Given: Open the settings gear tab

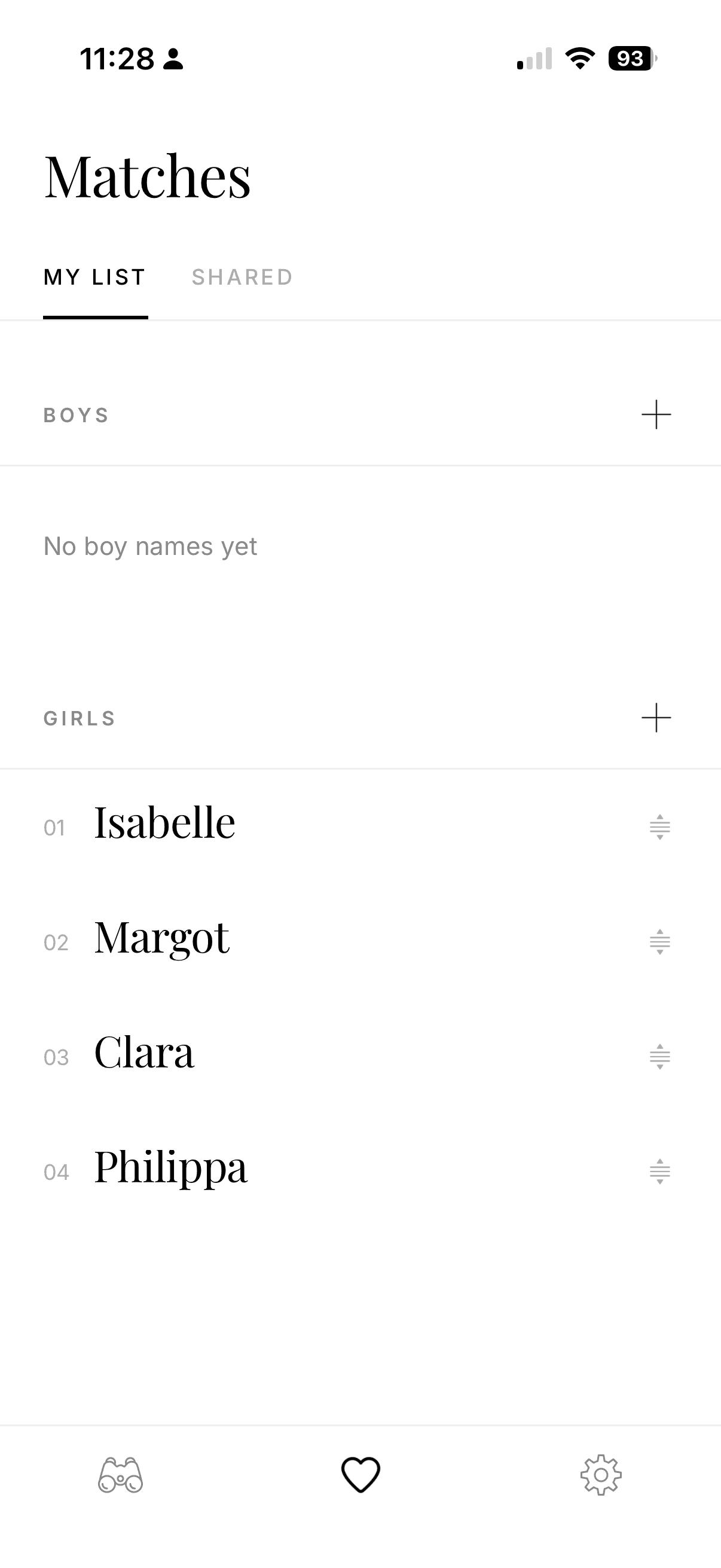Looking at the screenshot, I should point(601,1475).
